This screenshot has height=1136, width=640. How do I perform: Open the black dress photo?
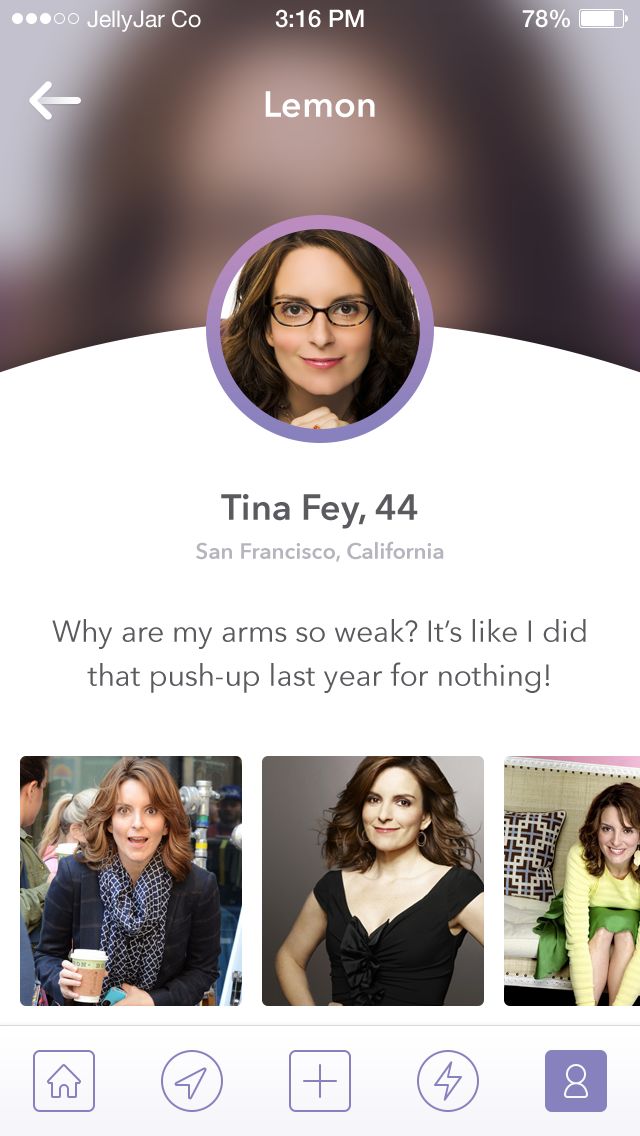point(373,880)
